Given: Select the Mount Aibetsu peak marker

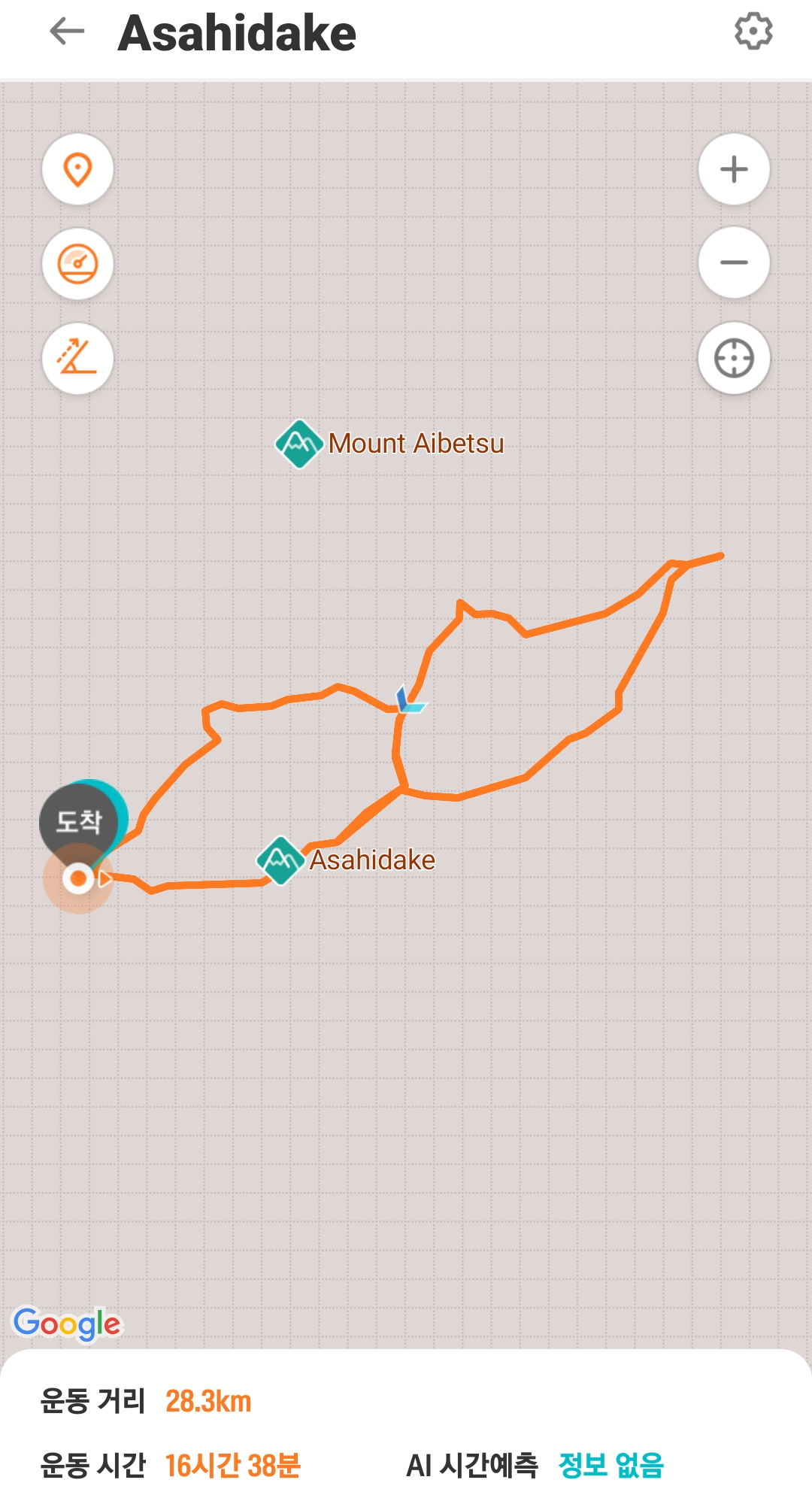Looking at the screenshot, I should [x=299, y=444].
